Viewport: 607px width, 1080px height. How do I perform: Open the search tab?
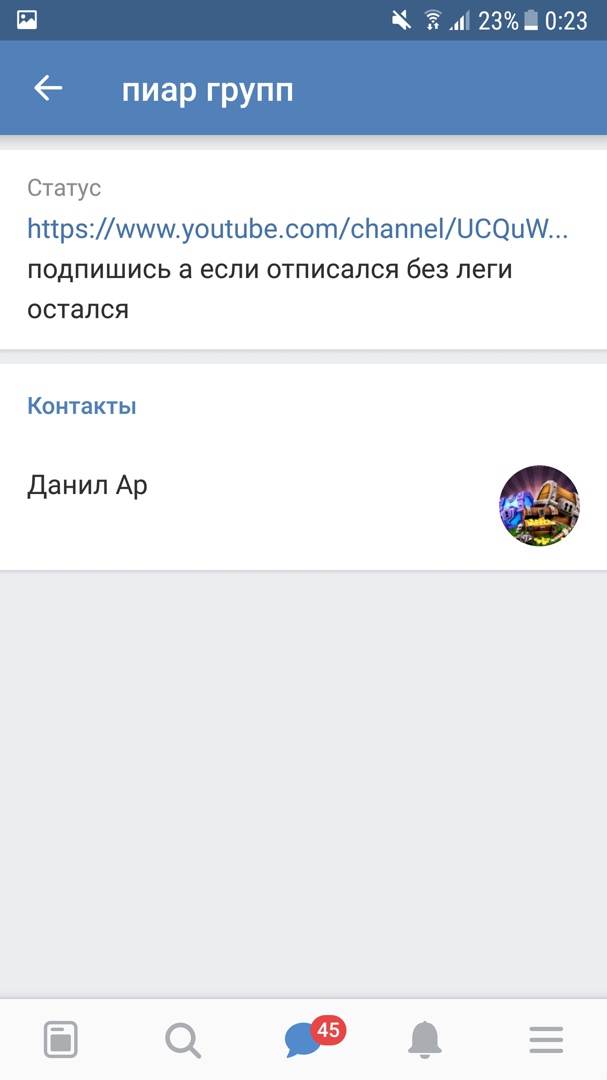182,1040
